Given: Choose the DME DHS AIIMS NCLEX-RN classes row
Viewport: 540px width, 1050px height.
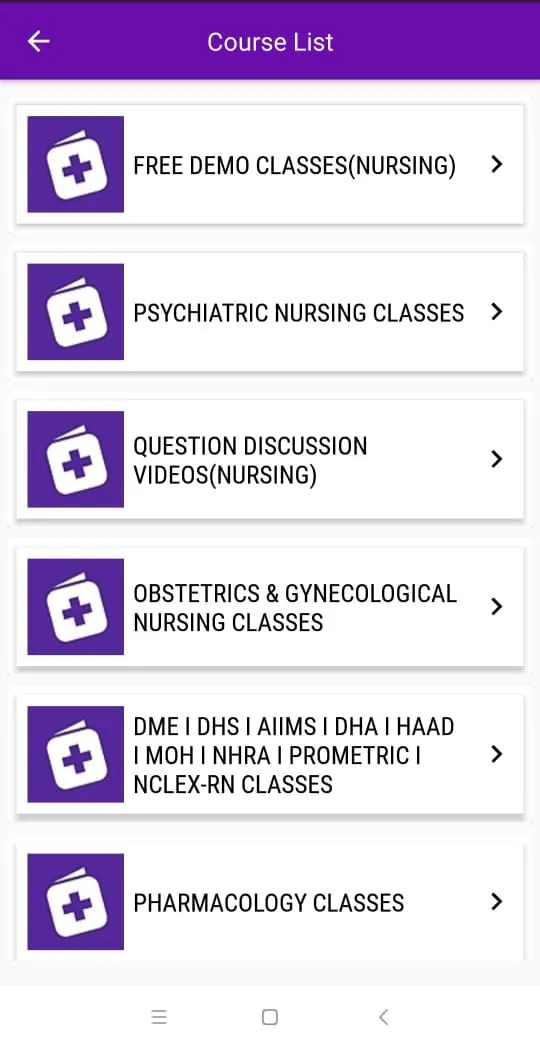Looking at the screenshot, I should [270, 755].
